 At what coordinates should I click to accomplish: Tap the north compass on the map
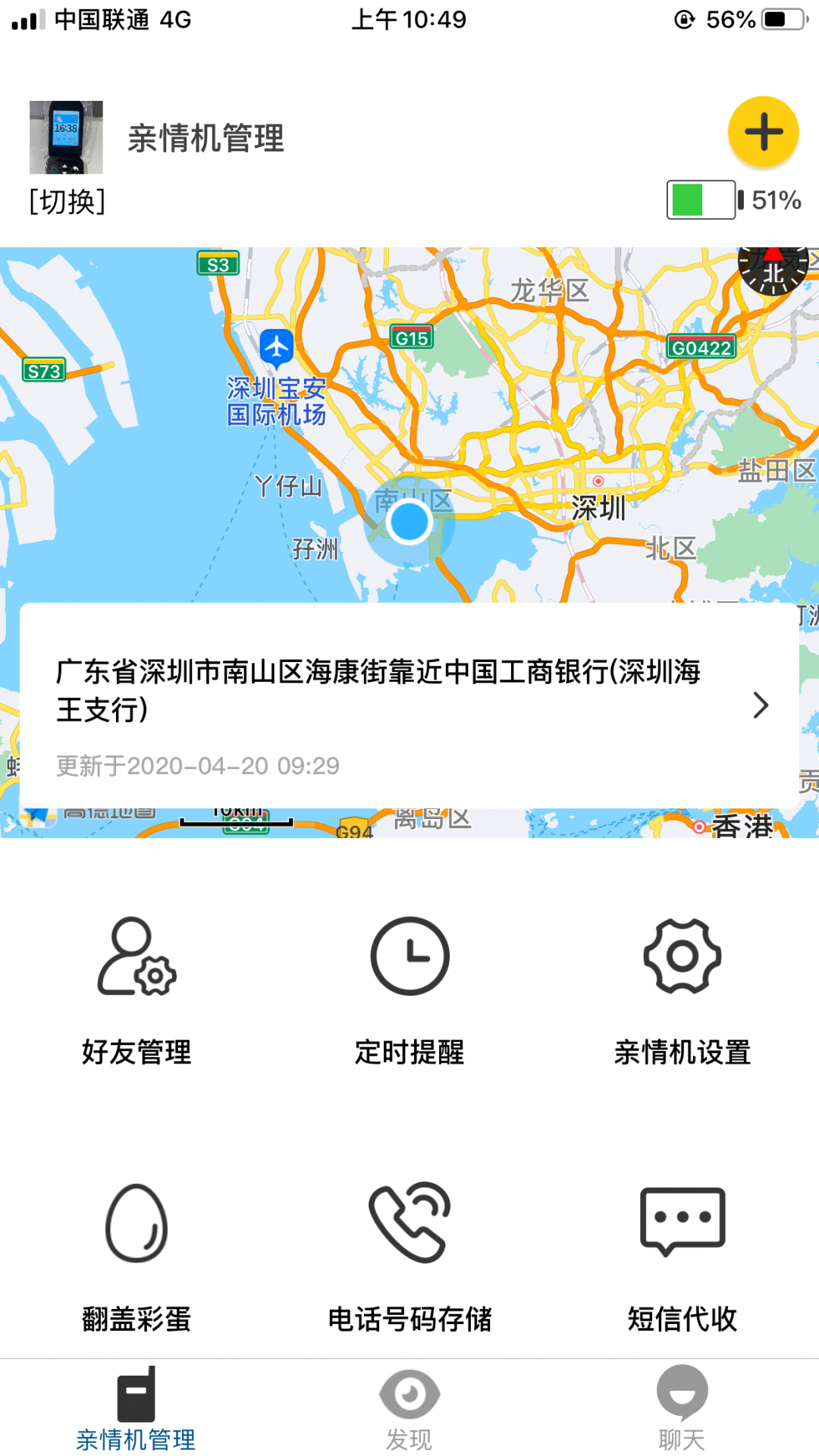[773, 270]
